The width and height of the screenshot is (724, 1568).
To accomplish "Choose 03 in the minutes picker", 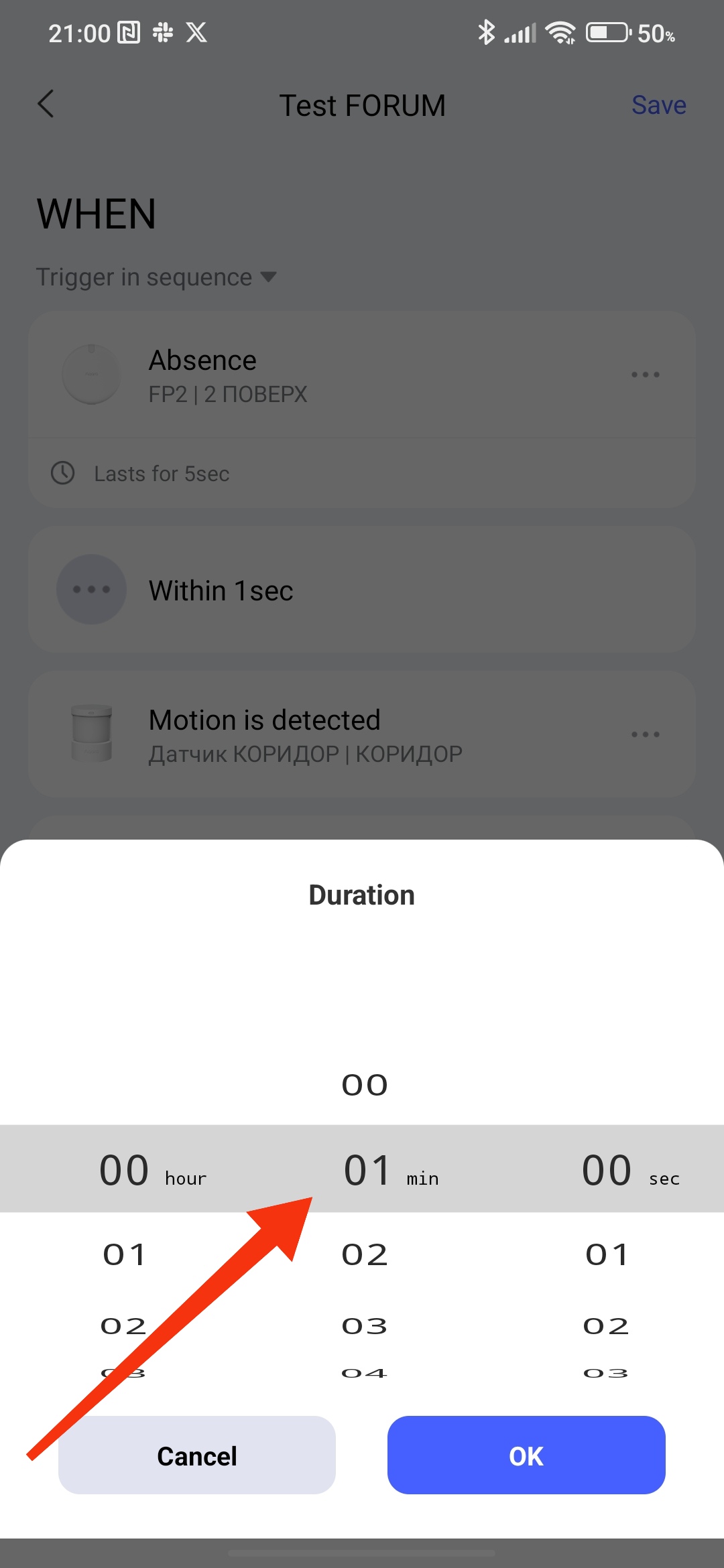I will (365, 1326).
